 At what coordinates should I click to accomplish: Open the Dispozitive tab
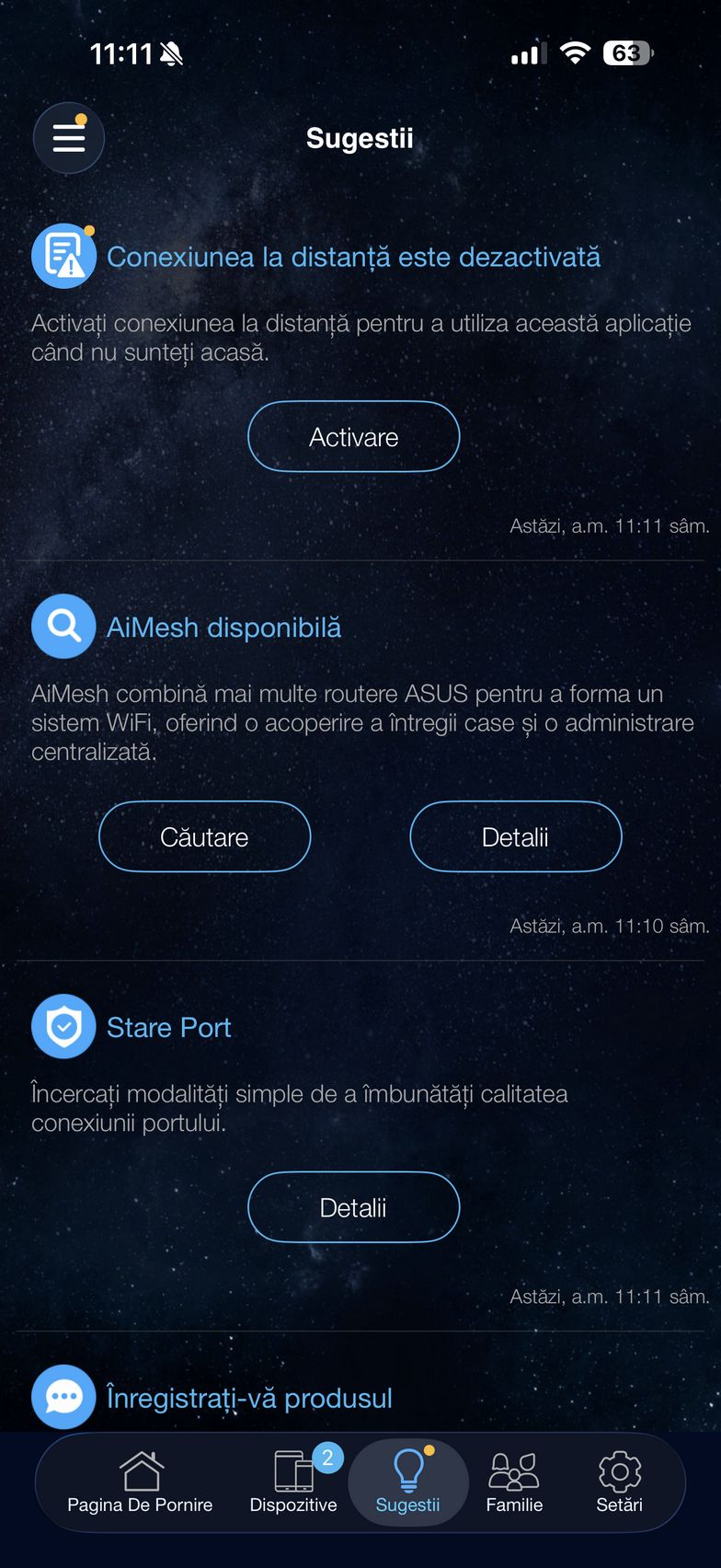point(293,1482)
